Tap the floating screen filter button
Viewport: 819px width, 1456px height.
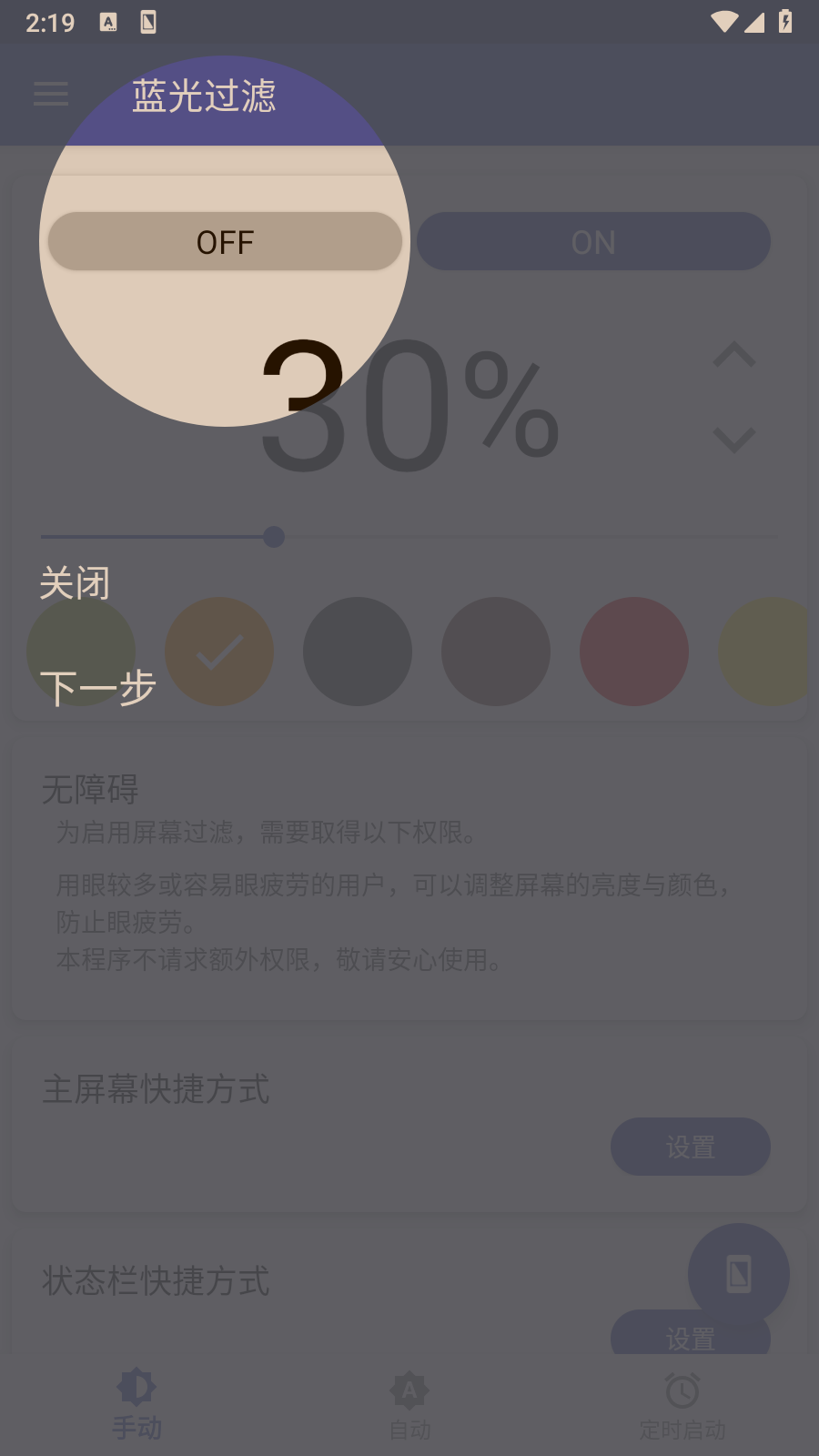[x=738, y=1274]
